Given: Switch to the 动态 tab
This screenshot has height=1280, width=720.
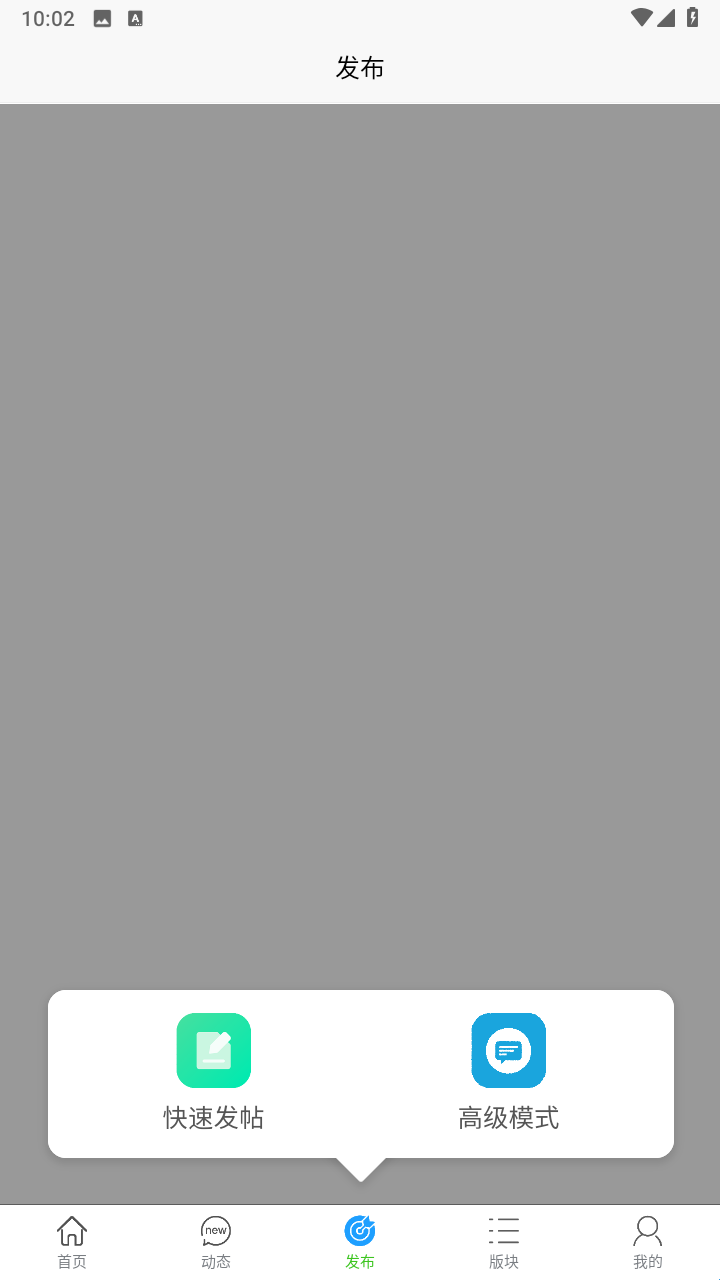Looking at the screenshot, I should [x=216, y=1242].
